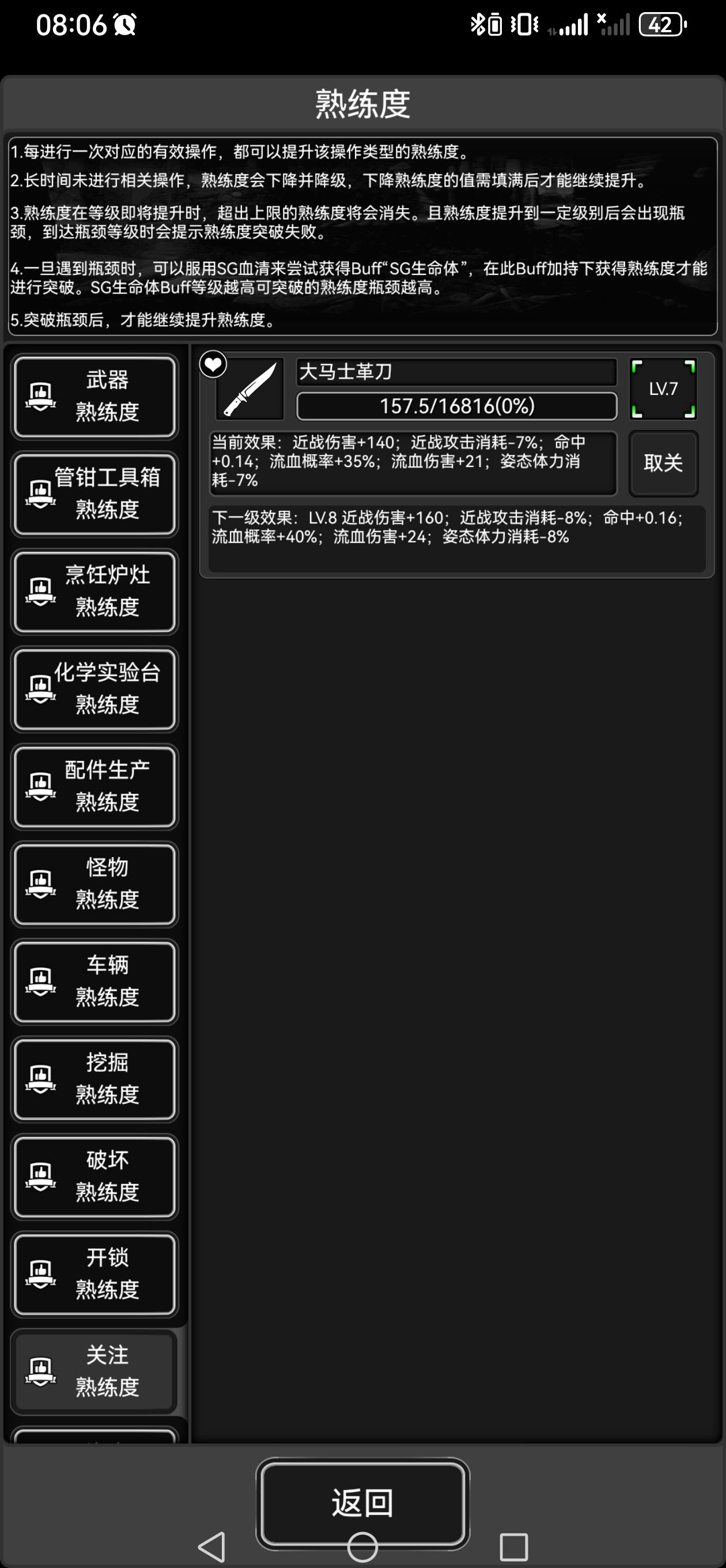The image size is (726, 1568).
Task: Open the 怪物熟练度 tab
Action: (x=94, y=884)
